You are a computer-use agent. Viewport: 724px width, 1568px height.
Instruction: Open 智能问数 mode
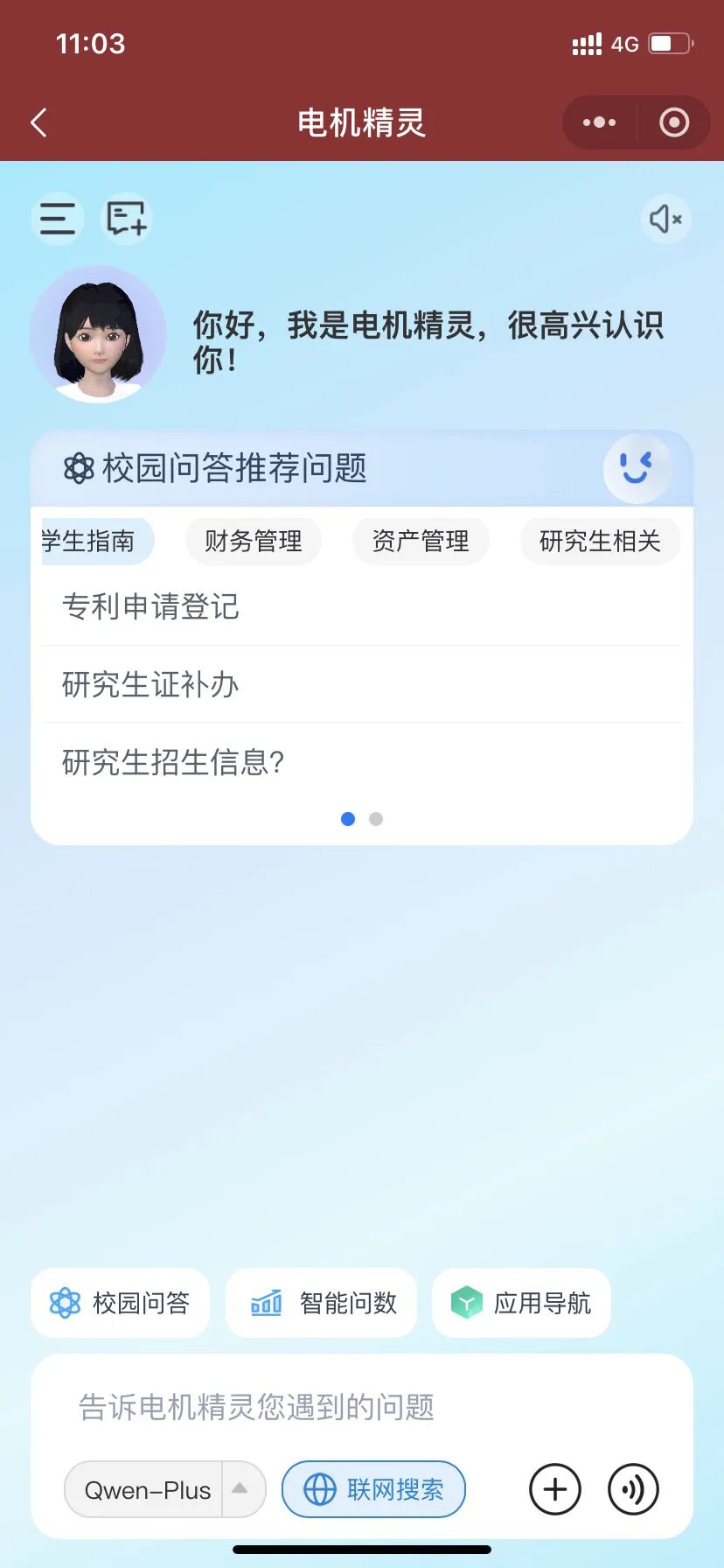coord(322,1303)
